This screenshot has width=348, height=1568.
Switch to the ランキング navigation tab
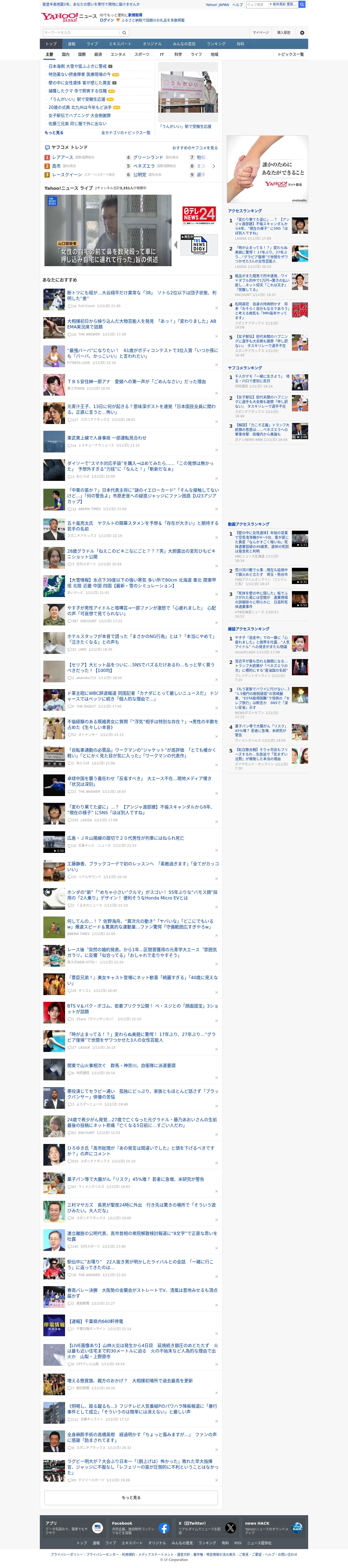(216, 44)
